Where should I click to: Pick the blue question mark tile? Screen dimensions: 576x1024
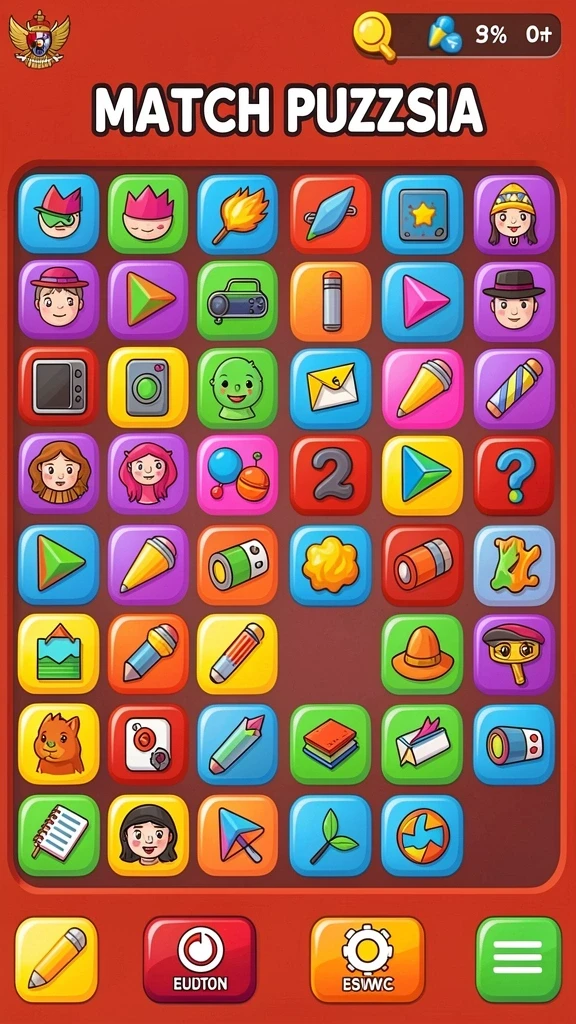click(514, 474)
